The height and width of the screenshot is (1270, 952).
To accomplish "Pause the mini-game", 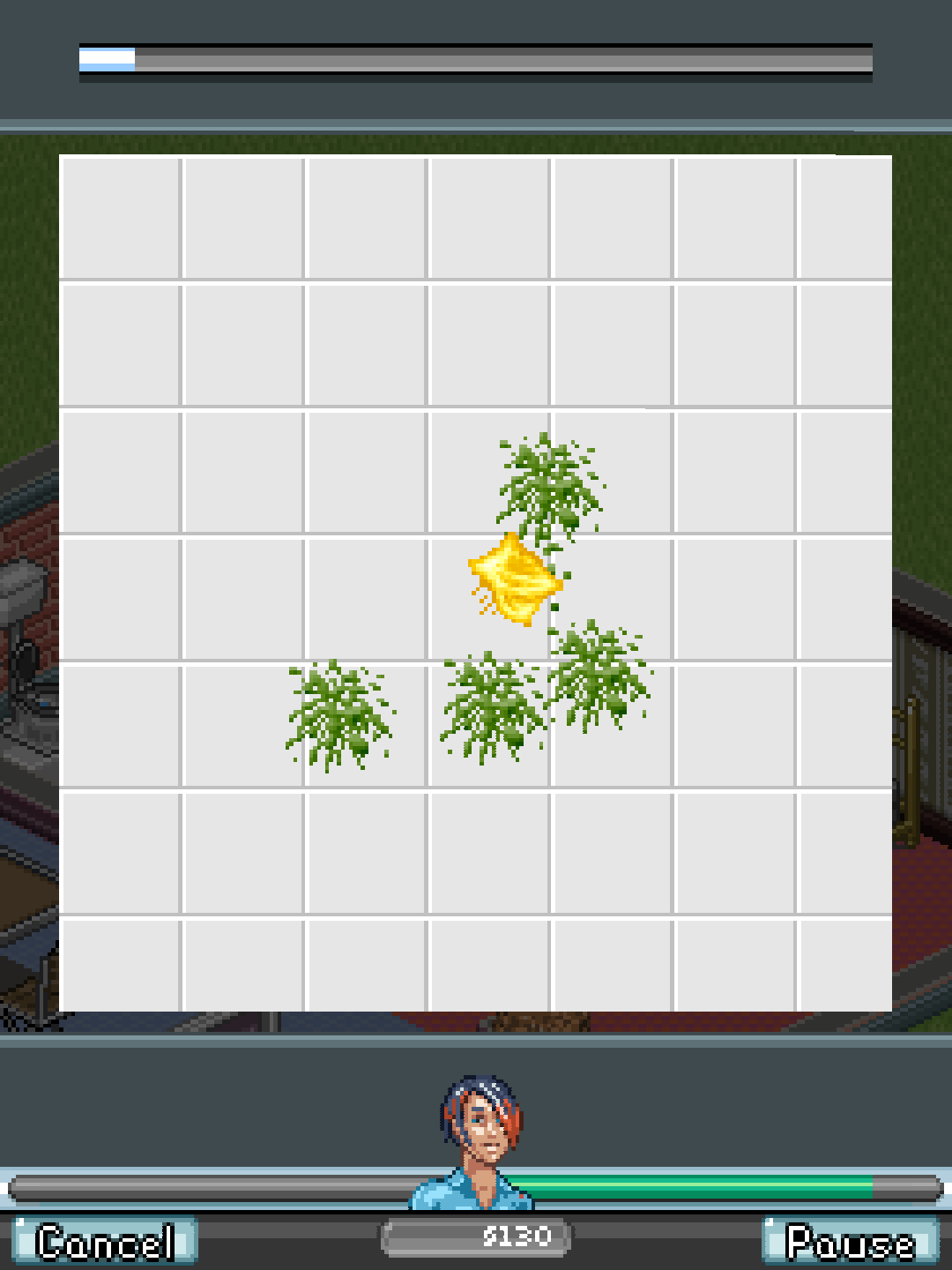I will [850, 1242].
